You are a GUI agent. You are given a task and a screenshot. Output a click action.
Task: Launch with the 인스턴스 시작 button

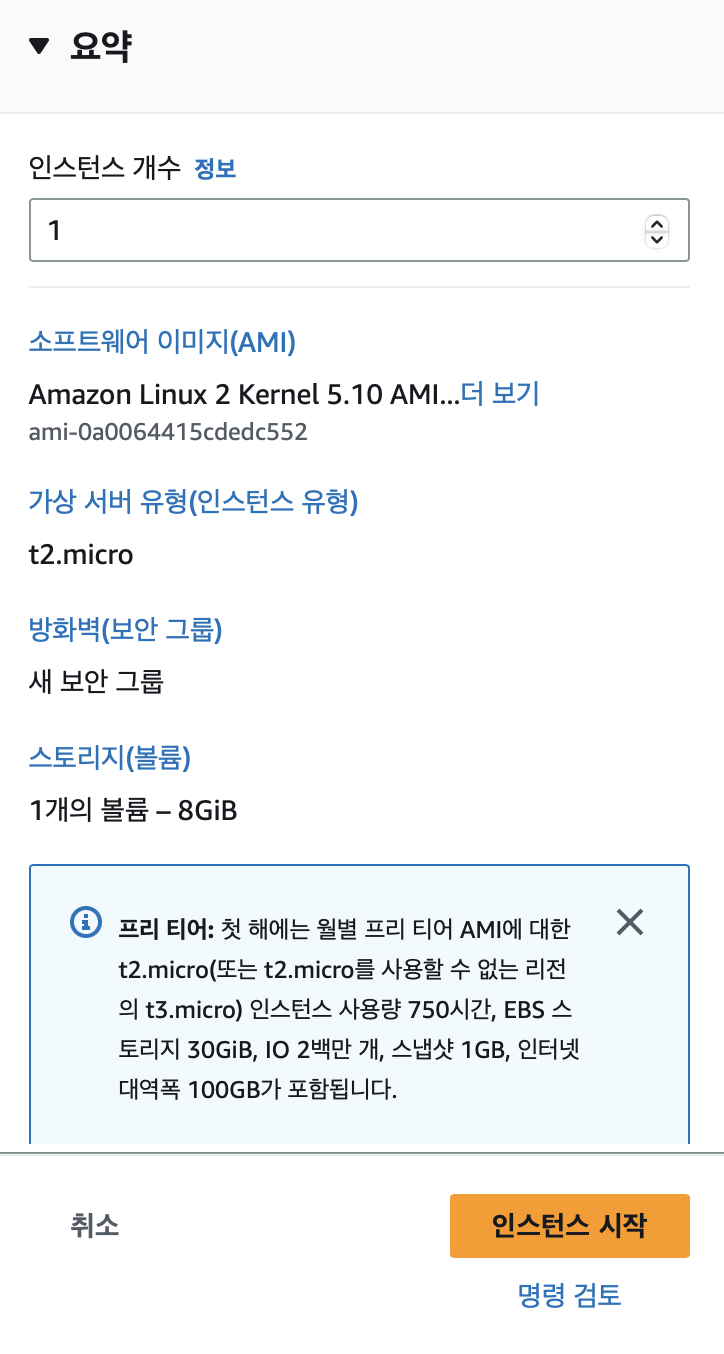coord(569,1226)
